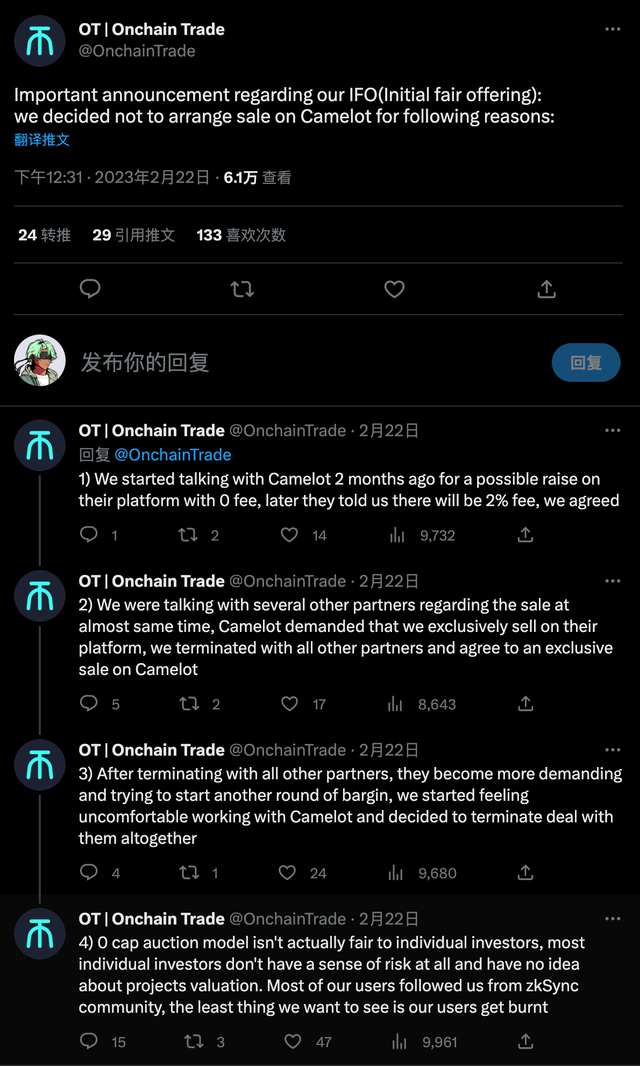The height and width of the screenshot is (1066, 640).
Task: Retweet the reply starting with 2)
Action: point(188,704)
